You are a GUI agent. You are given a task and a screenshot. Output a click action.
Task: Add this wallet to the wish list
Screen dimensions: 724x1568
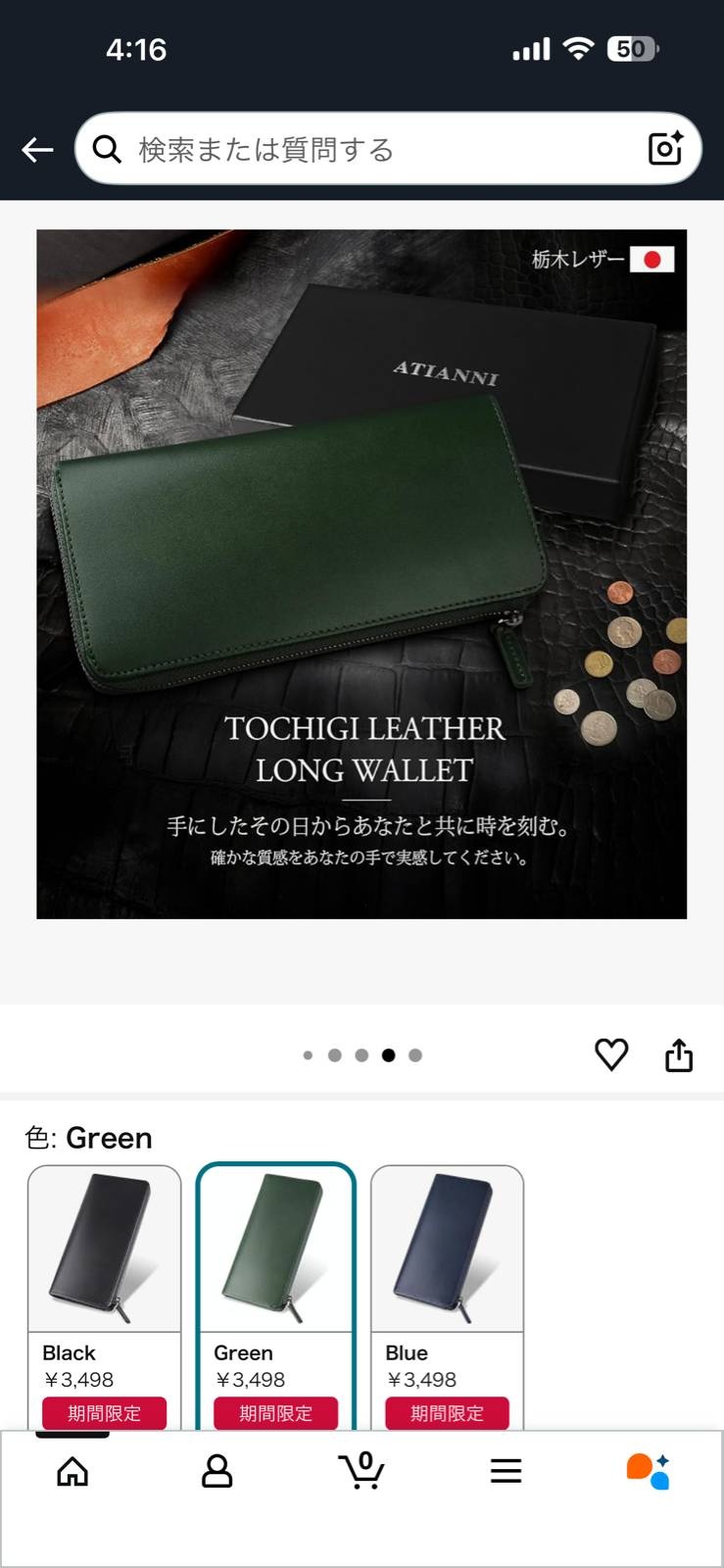tap(611, 1054)
